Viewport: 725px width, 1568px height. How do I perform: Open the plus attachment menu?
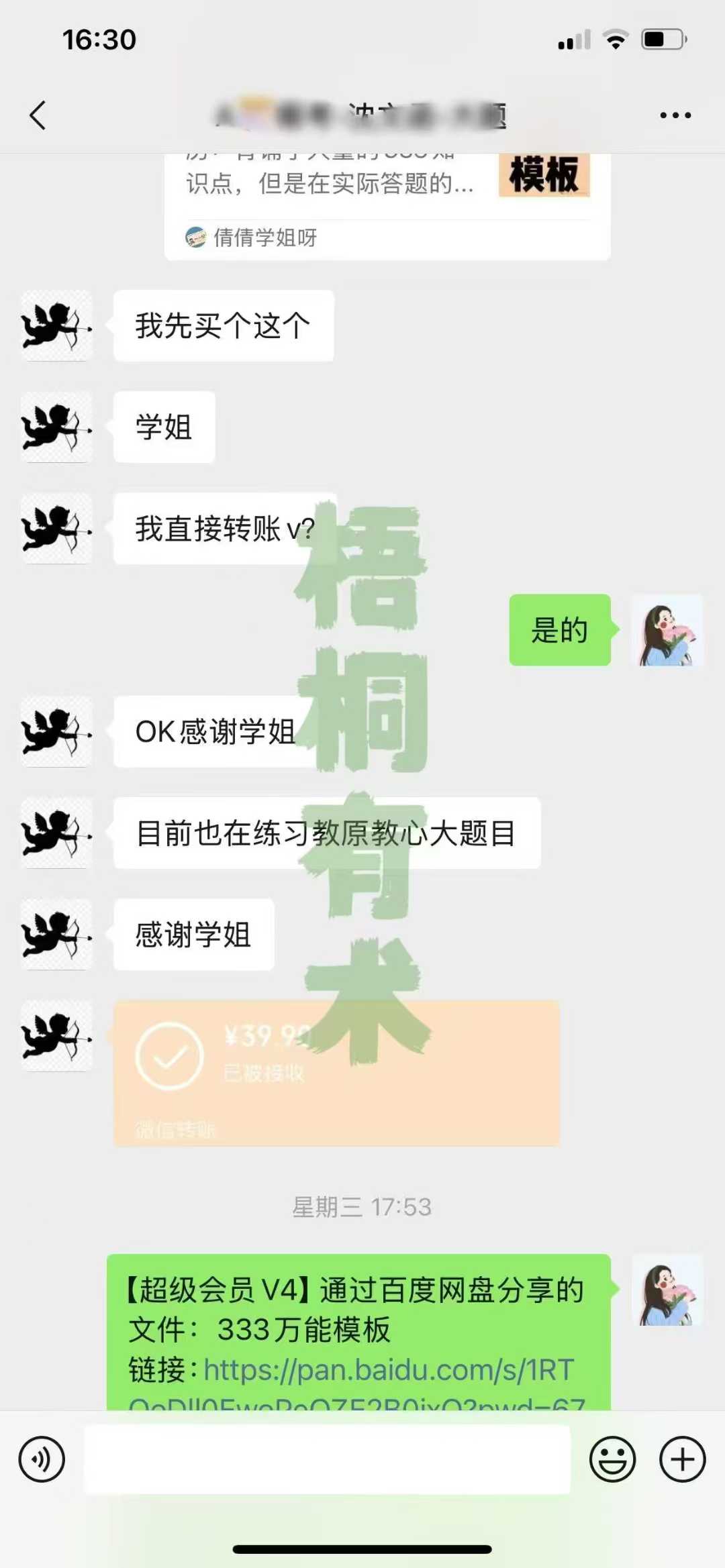pyautogui.click(x=682, y=1459)
